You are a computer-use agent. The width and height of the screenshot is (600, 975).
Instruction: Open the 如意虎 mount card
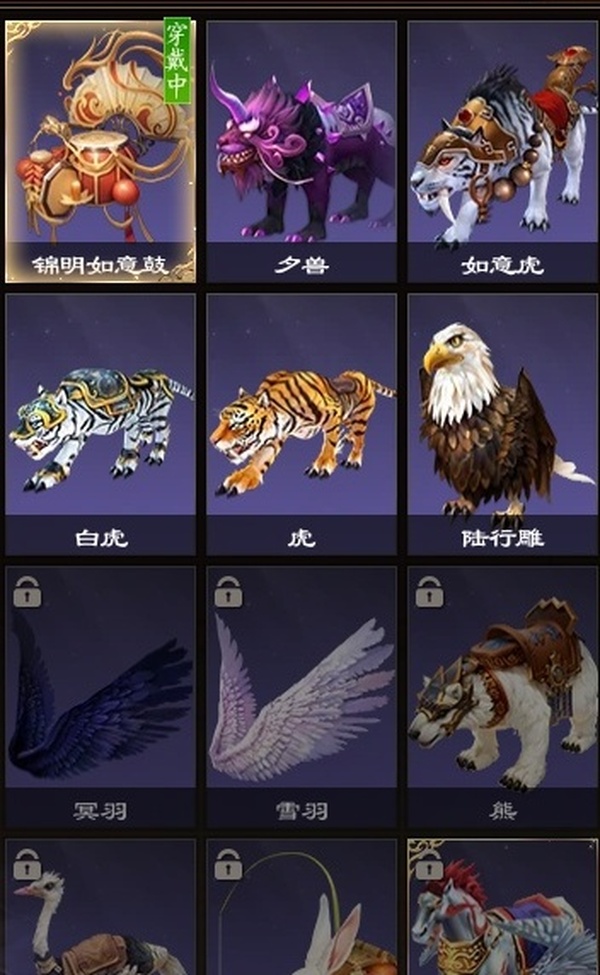tap(502, 152)
